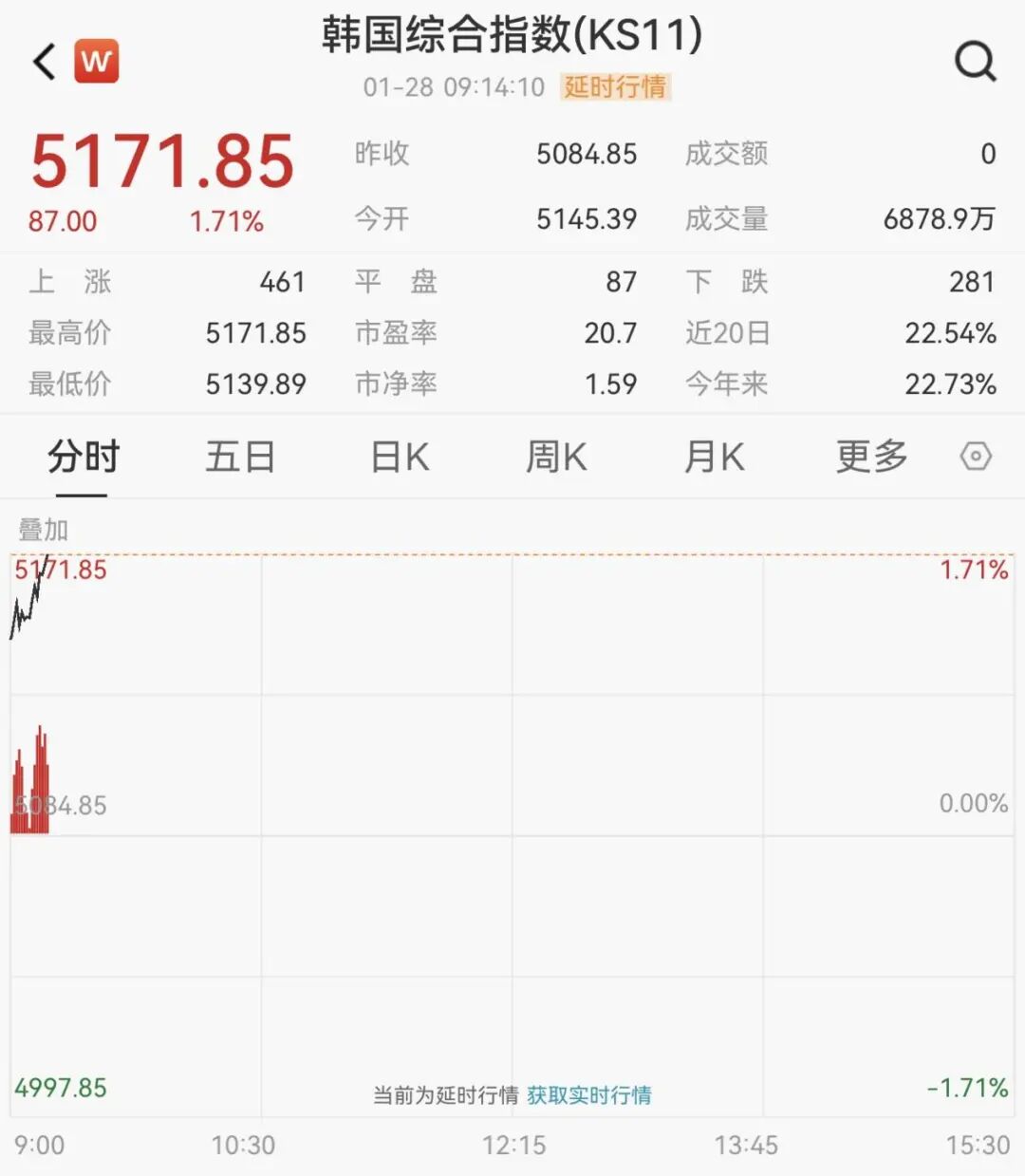Tap the 1.71% change label on chart
Viewport: 1025px width, 1176px height.
tap(974, 569)
